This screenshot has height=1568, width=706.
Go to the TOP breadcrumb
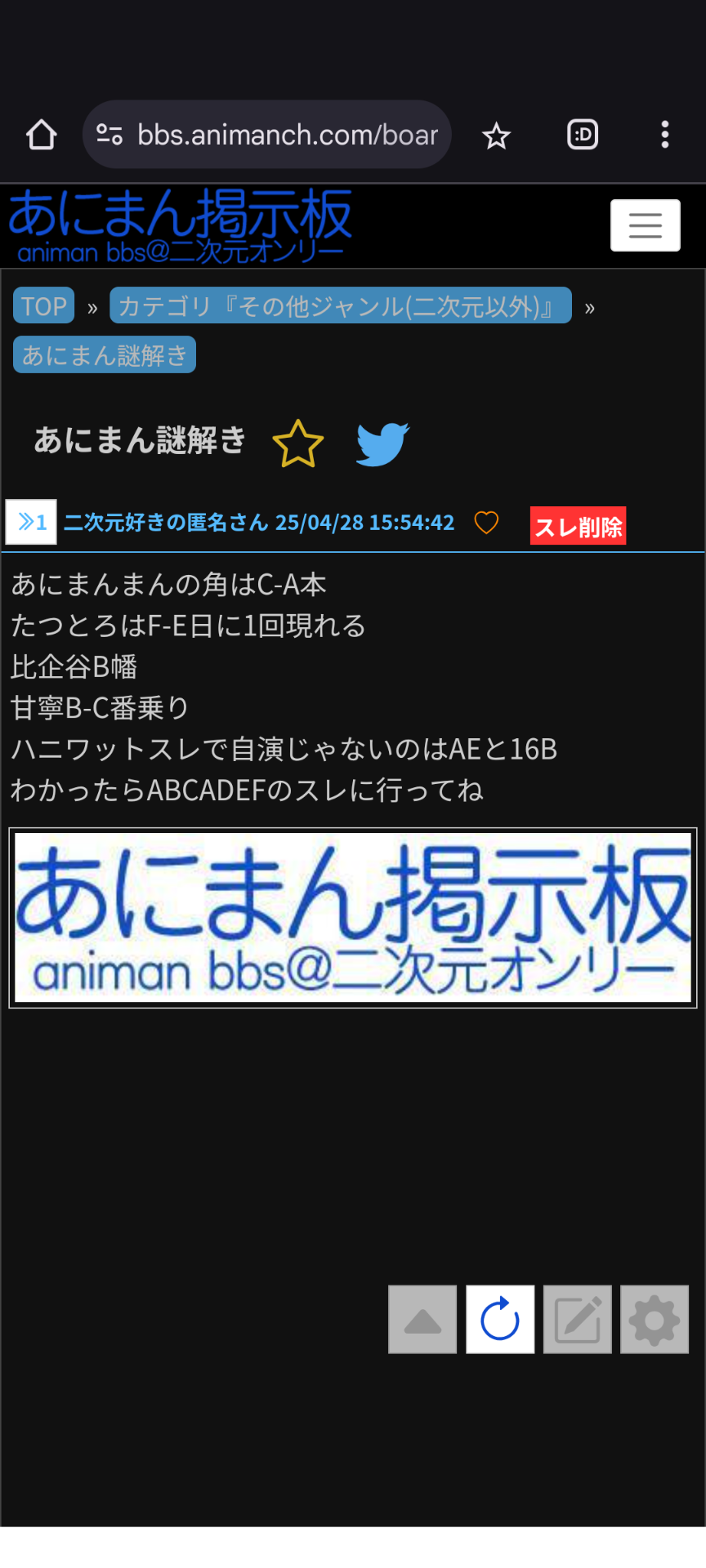click(x=44, y=305)
